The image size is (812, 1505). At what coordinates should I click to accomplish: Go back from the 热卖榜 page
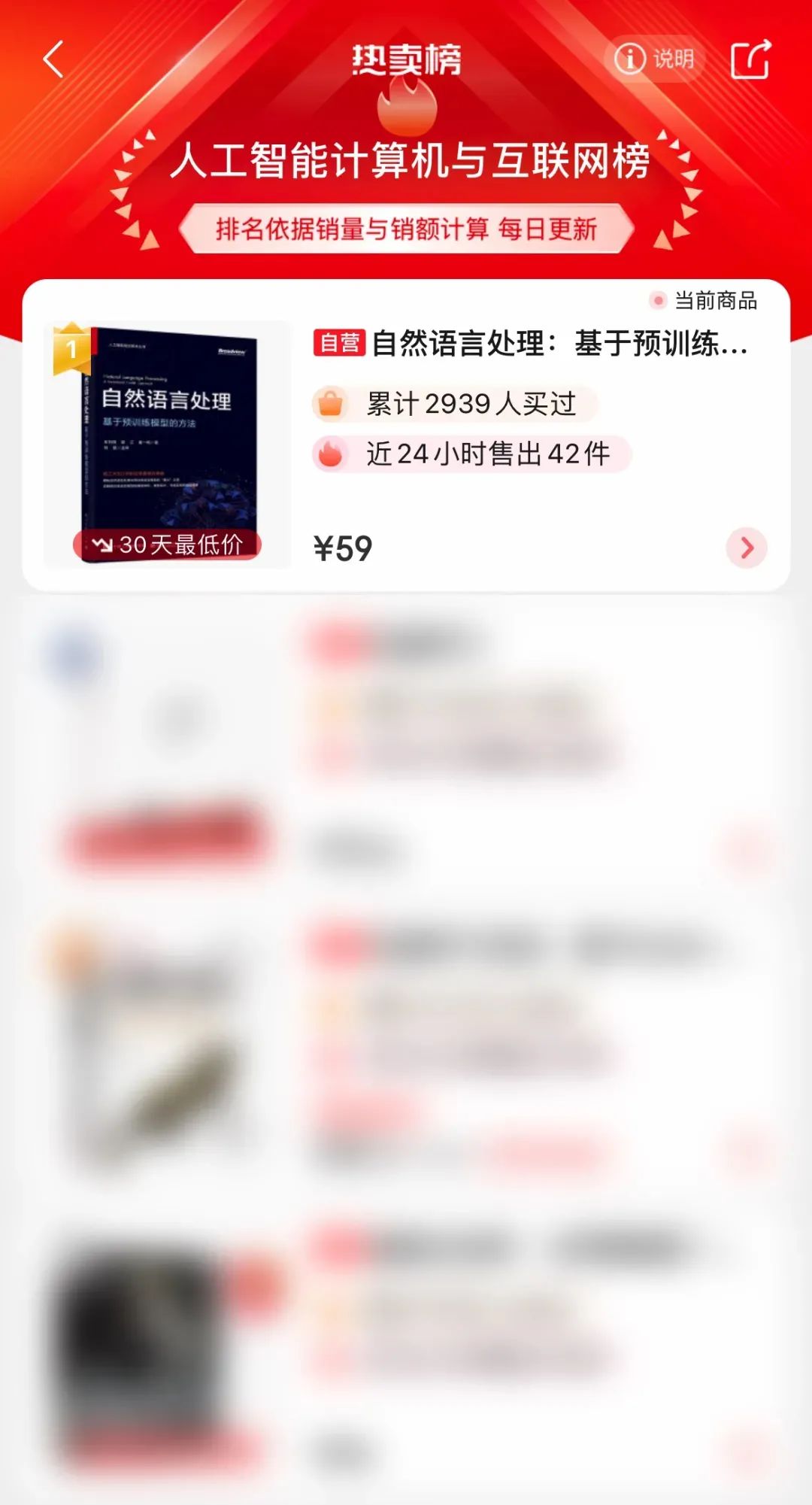53,59
